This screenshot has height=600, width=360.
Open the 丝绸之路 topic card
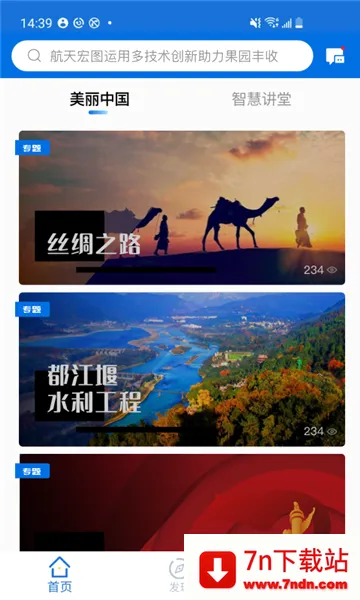coord(182,207)
